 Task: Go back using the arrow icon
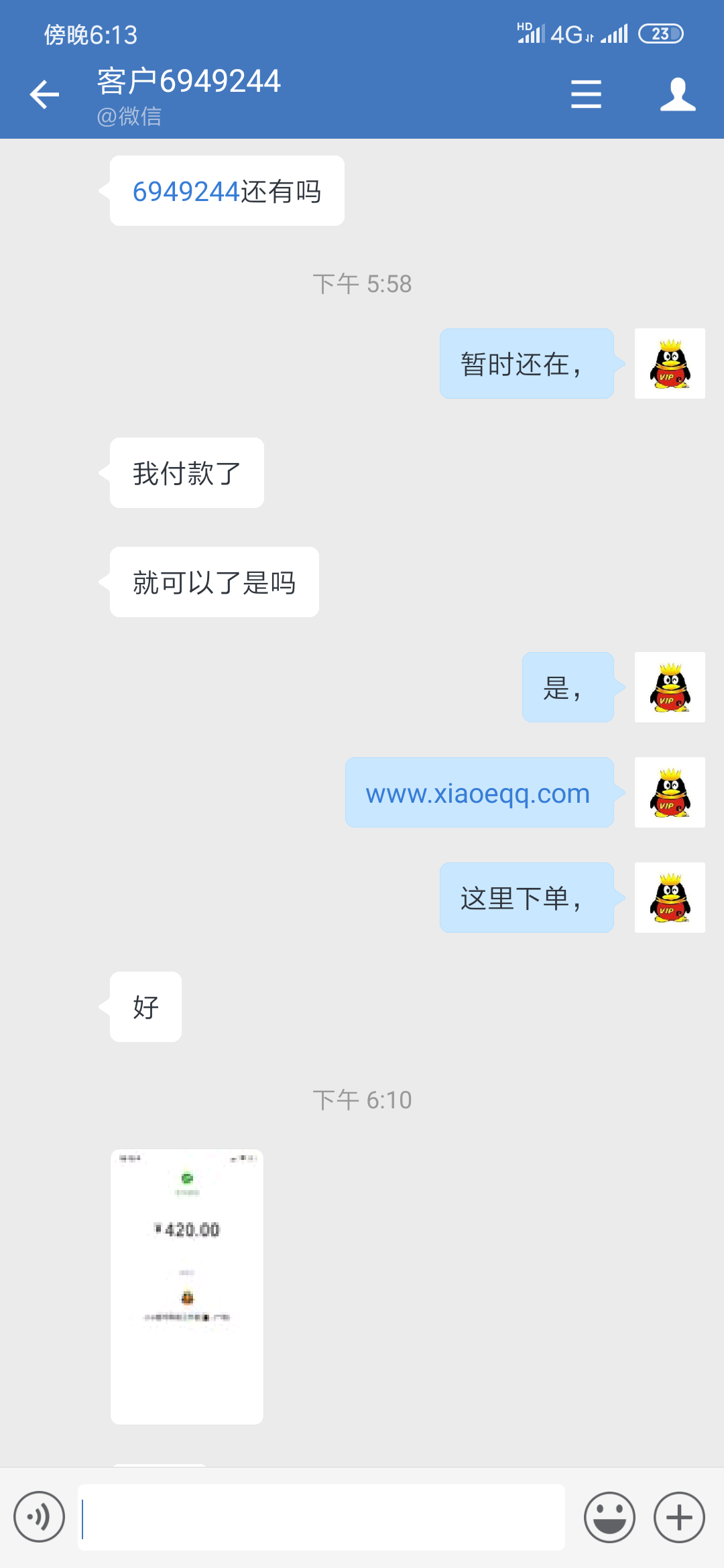coord(44,94)
